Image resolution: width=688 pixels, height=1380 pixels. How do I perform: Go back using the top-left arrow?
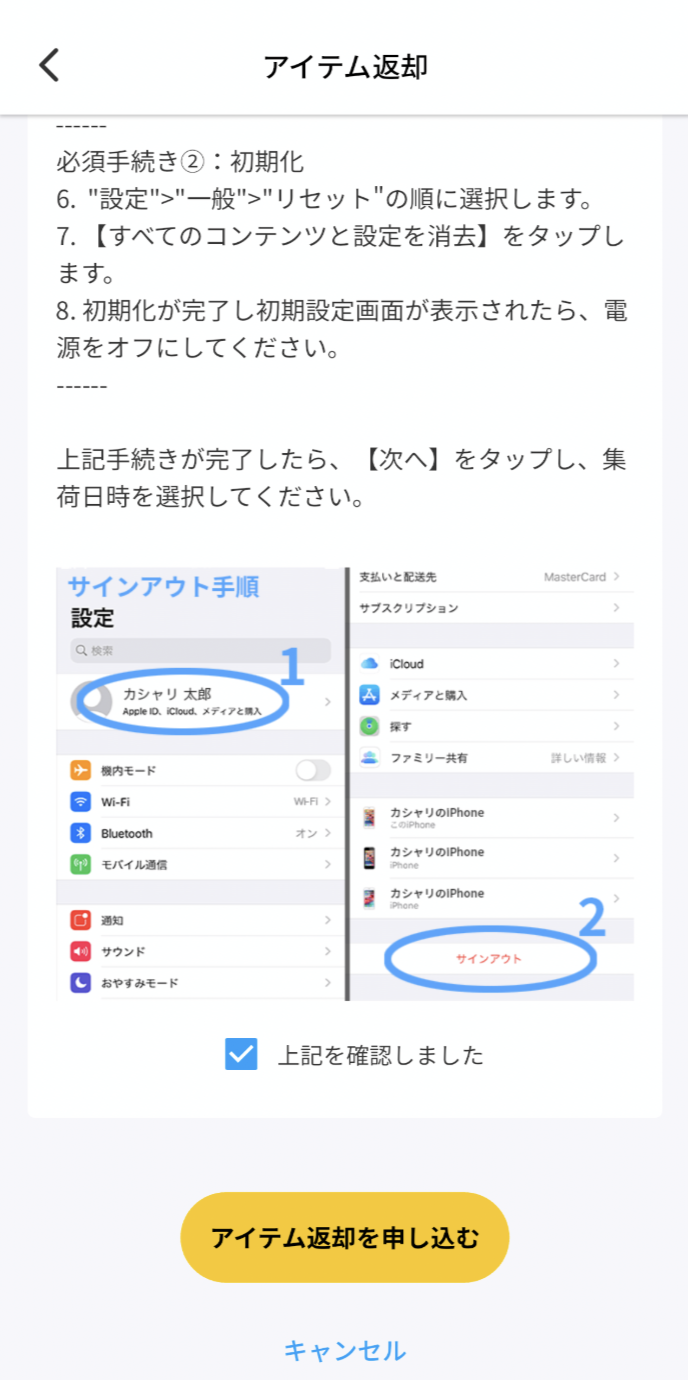point(49,65)
